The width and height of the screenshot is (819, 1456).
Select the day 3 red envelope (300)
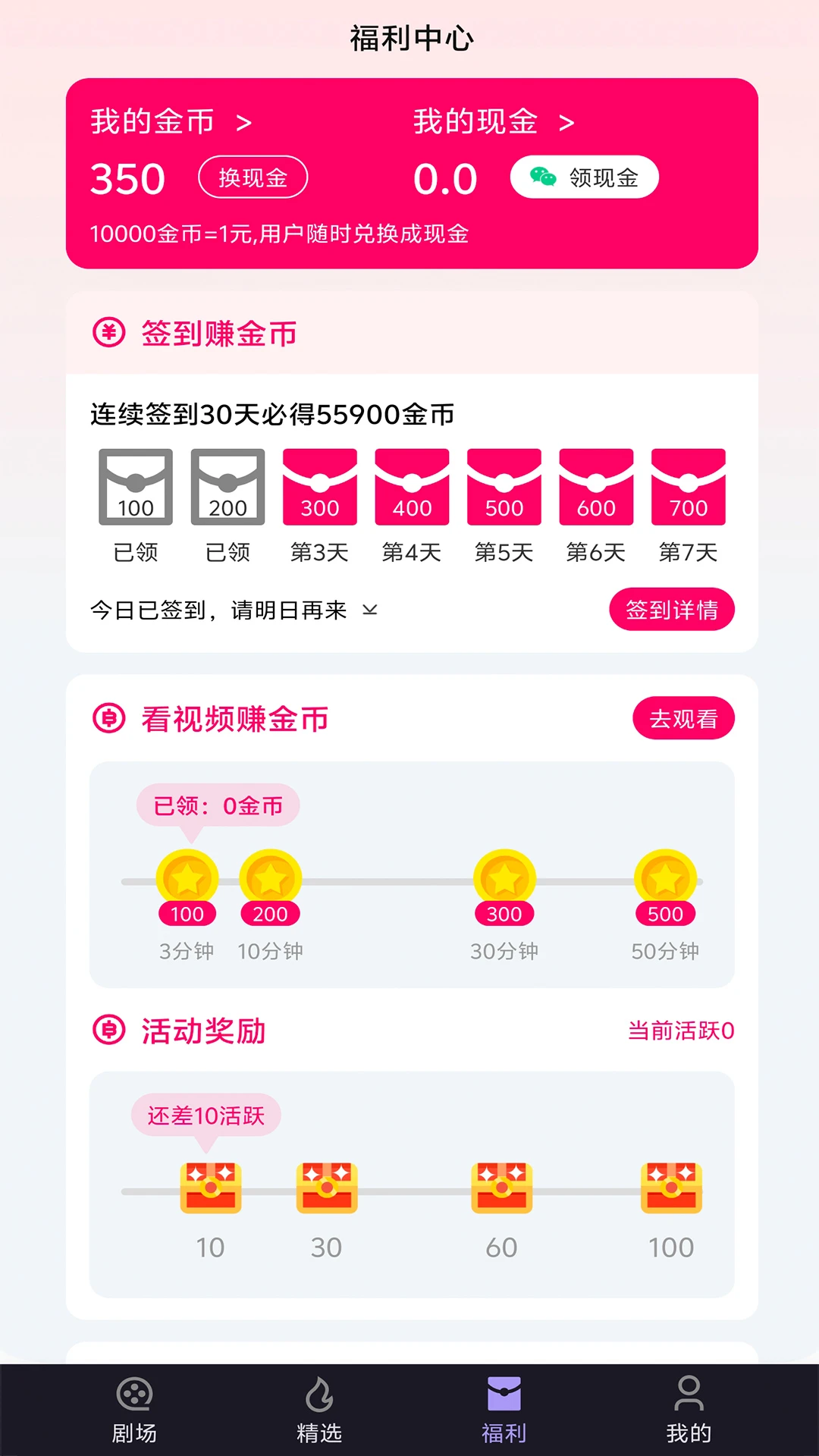click(319, 488)
